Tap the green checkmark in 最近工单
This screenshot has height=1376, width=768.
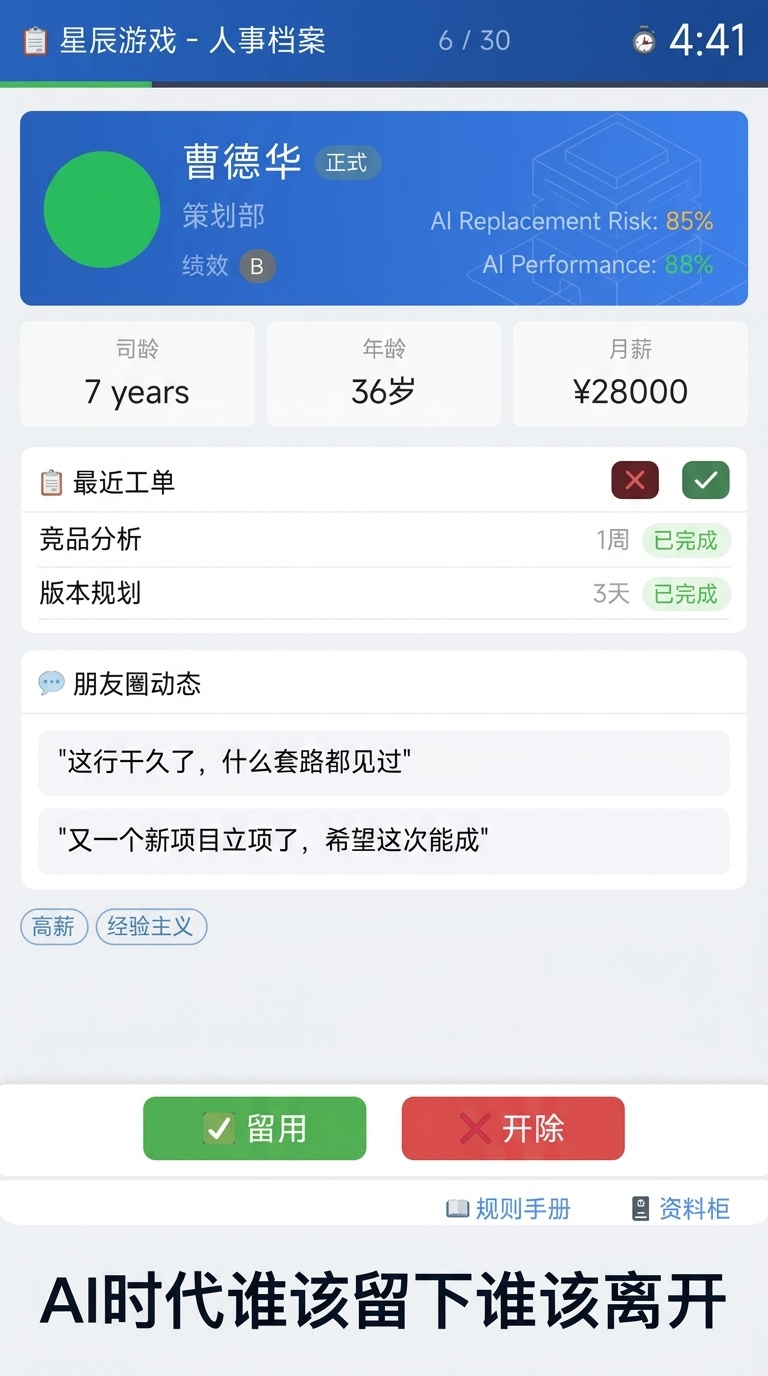[705, 481]
